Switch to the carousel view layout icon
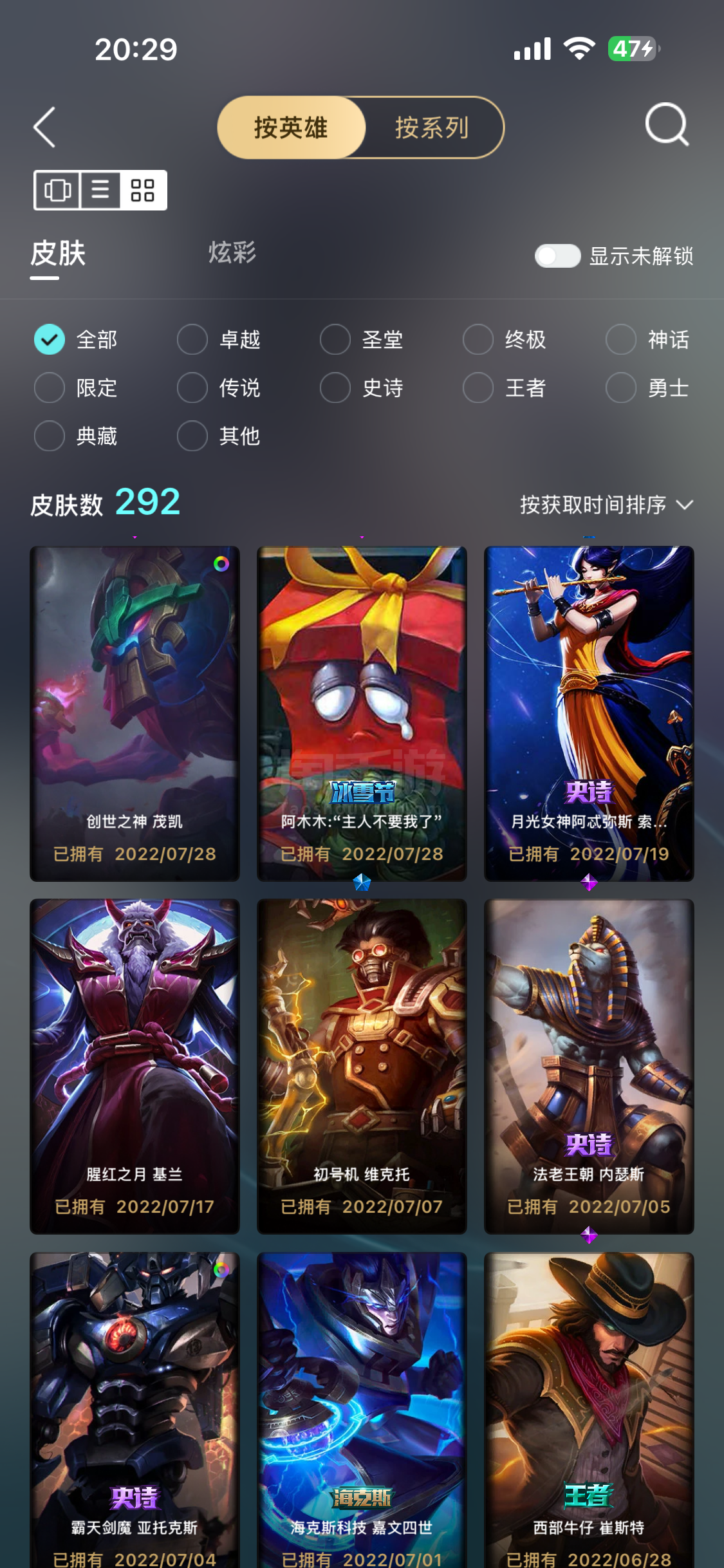Viewport: 724px width, 1568px height. coord(57,190)
